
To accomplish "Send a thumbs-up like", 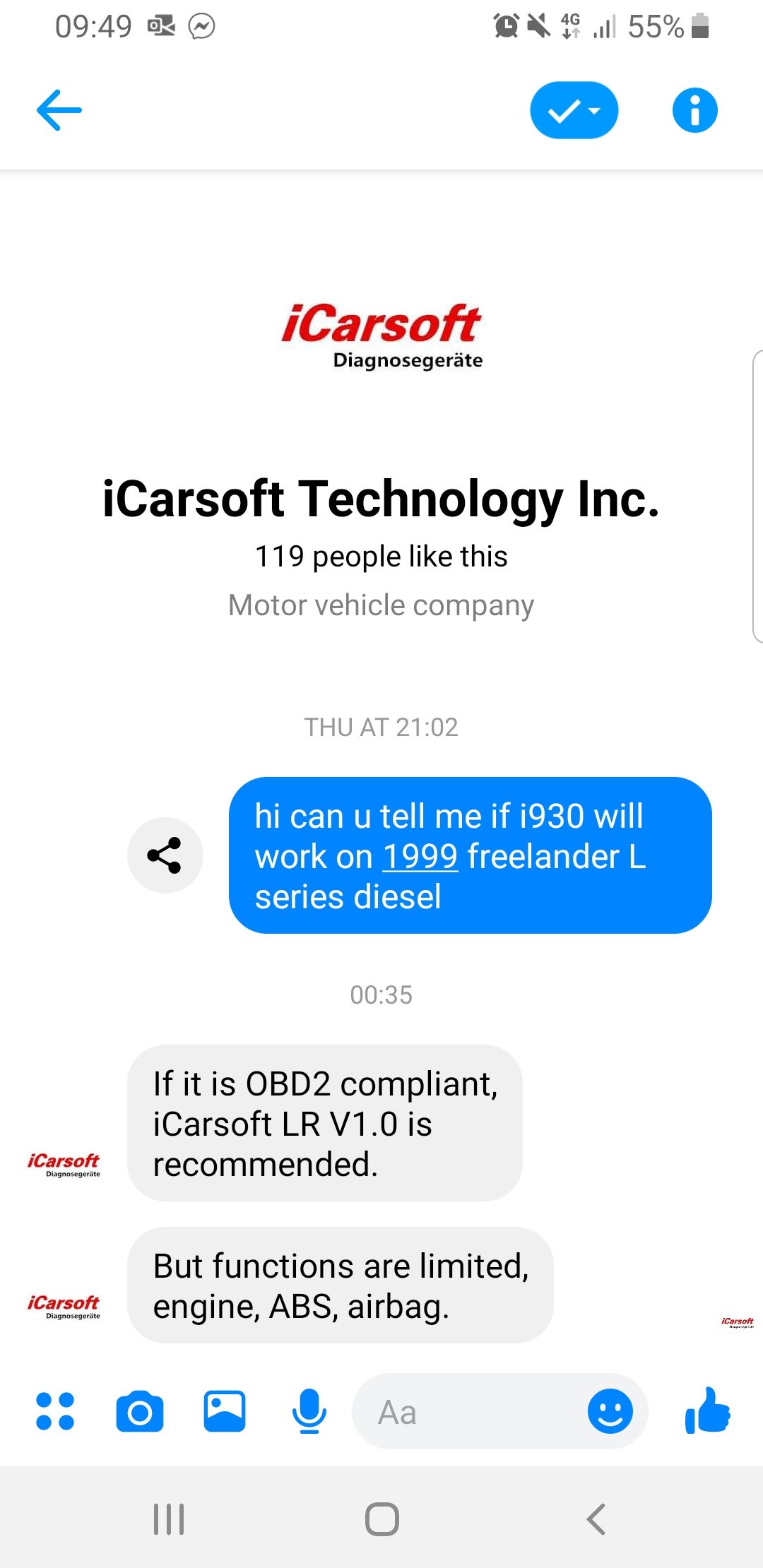I will coord(707,1410).
